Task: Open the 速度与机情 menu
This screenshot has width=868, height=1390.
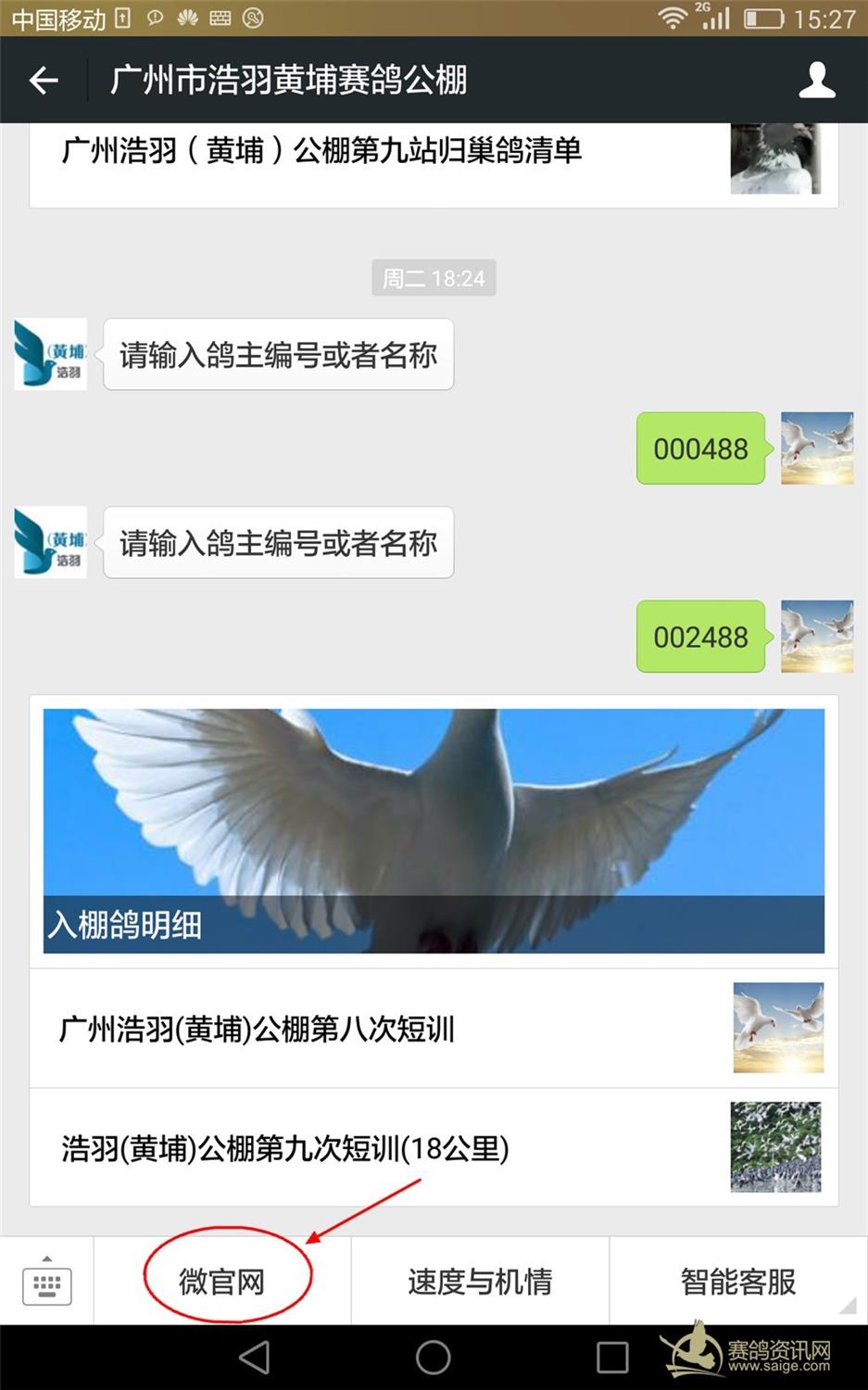Action: (x=480, y=1282)
